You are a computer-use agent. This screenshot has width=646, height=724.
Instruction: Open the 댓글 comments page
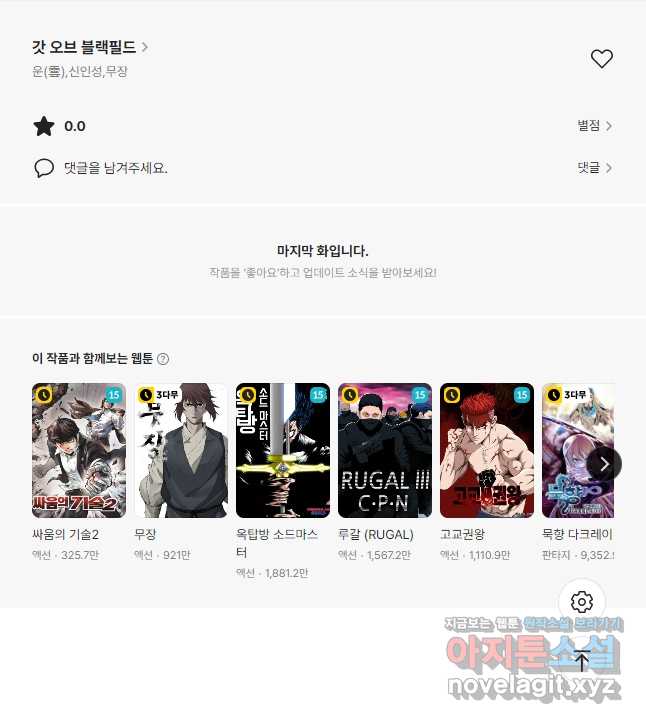(594, 168)
